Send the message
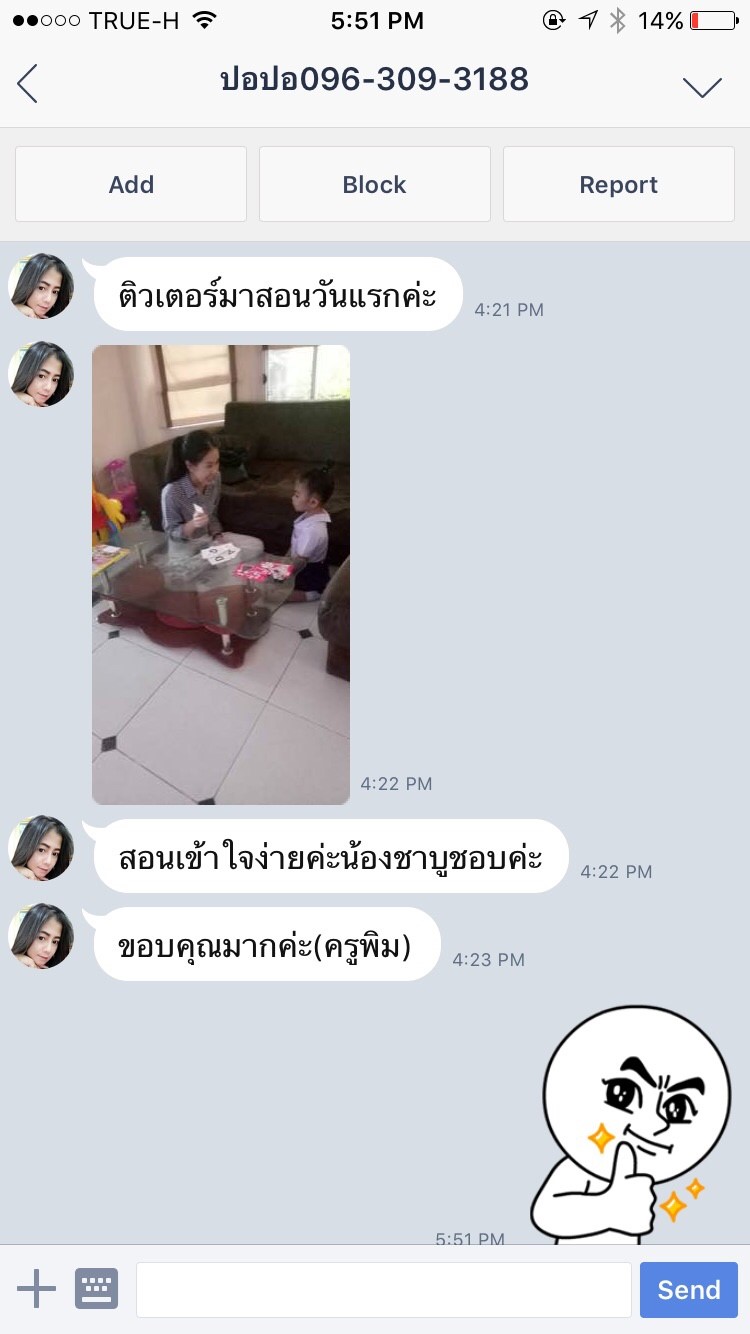This screenshot has height=1334, width=750. click(x=689, y=1289)
